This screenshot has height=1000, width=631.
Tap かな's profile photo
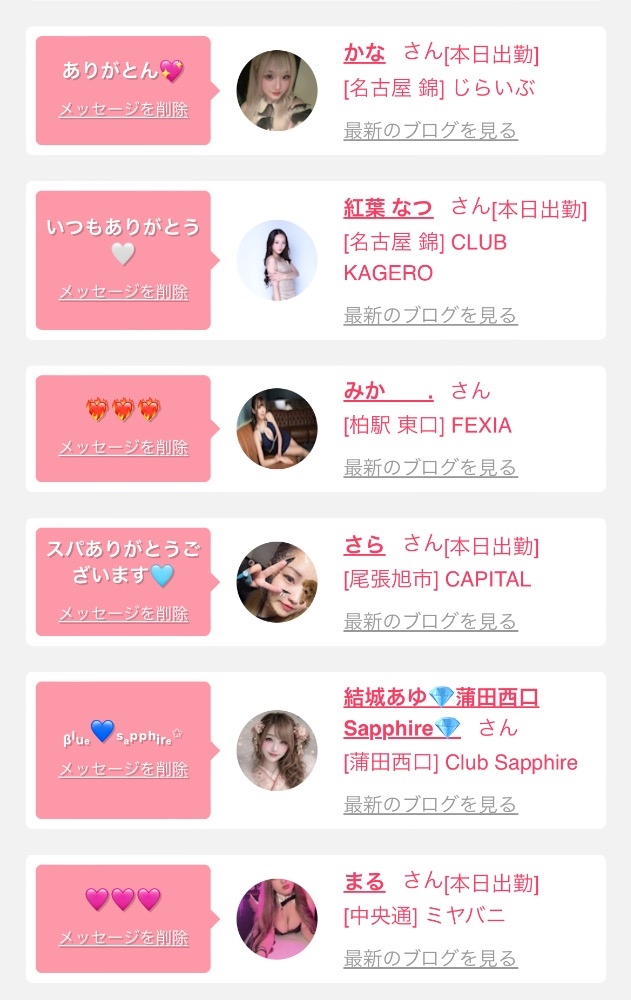[277, 91]
